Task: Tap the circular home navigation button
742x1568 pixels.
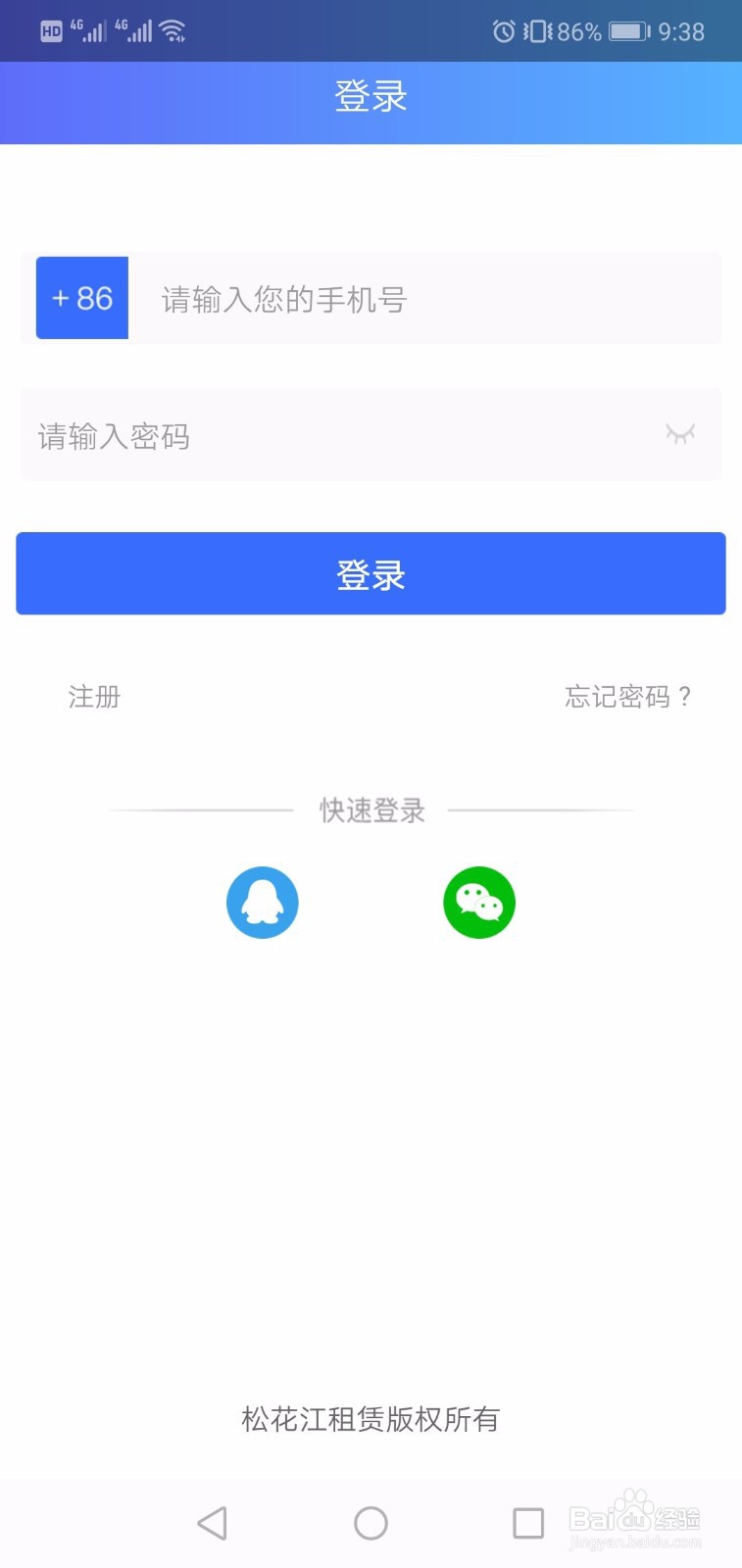Action: coord(371,1523)
